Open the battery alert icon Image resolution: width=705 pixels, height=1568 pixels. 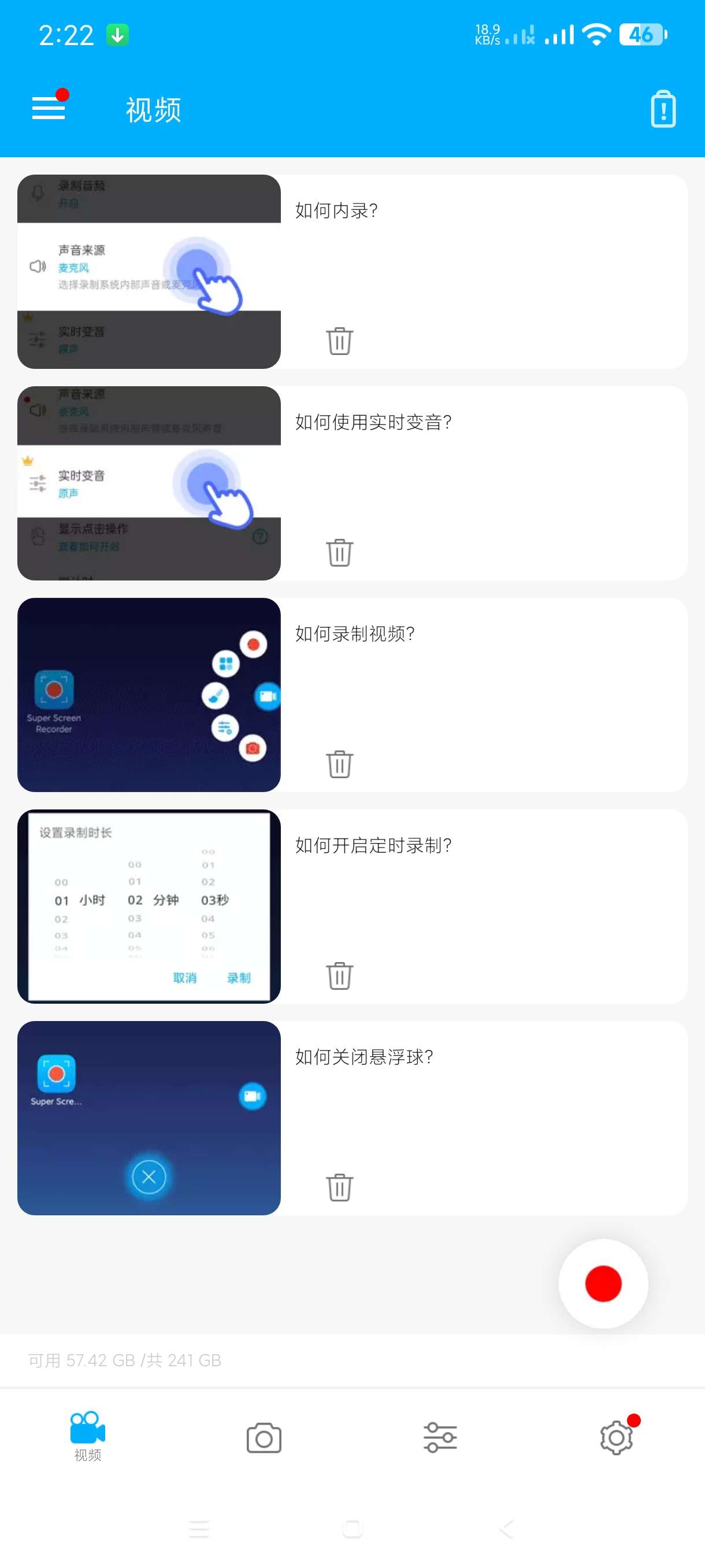click(x=662, y=110)
